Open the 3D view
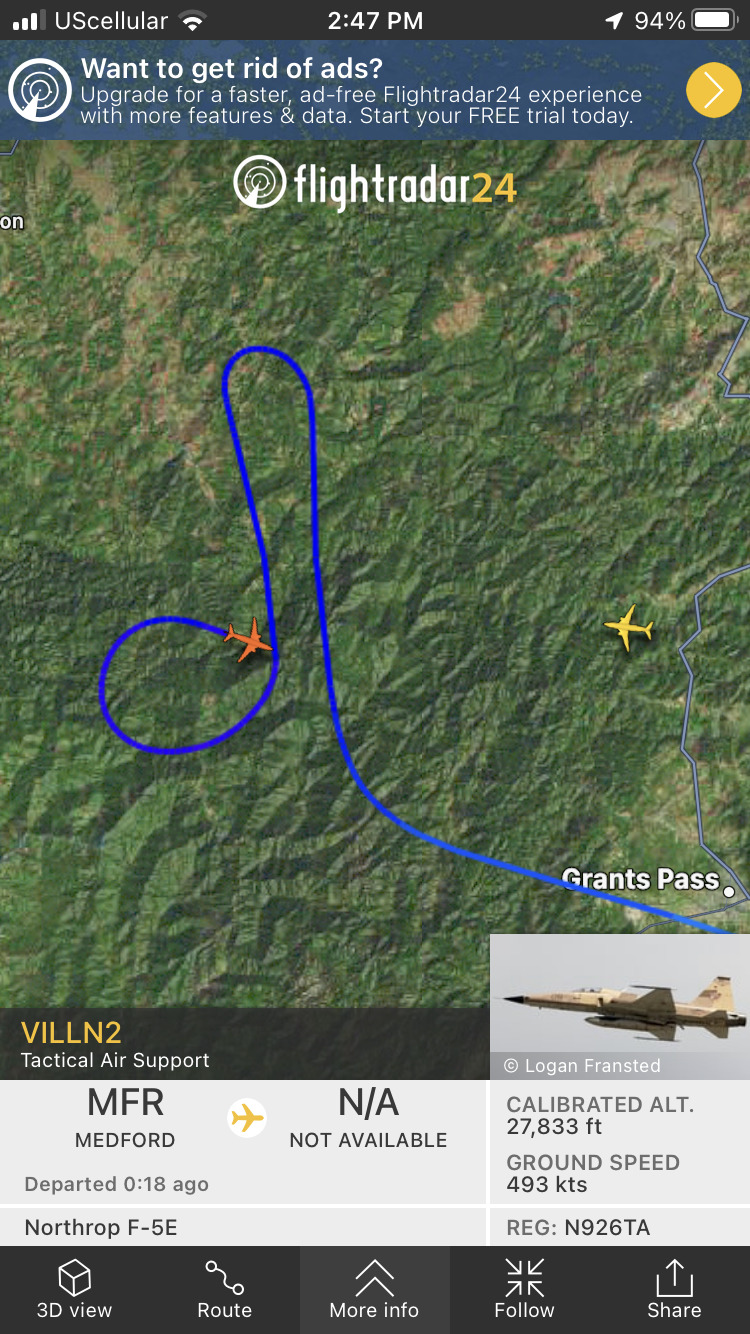 [x=75, y=1290]
